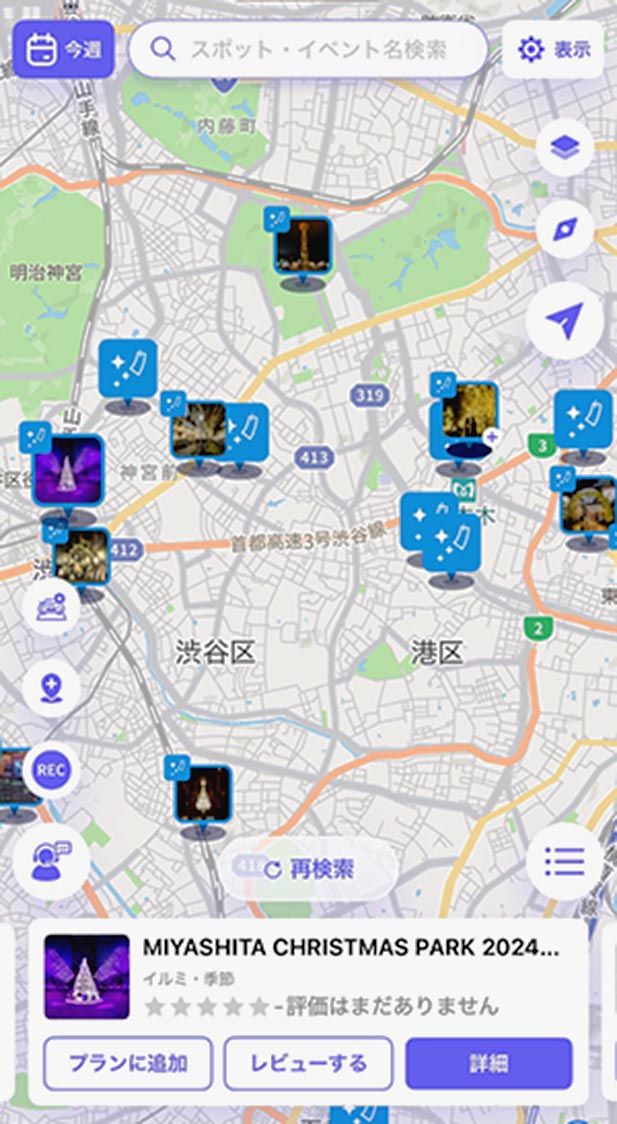Open 詳細 for MIYASHITA CHRISTMAS PARK 2024
This screenshot has width=617, height=1124.
[489, 1063]
